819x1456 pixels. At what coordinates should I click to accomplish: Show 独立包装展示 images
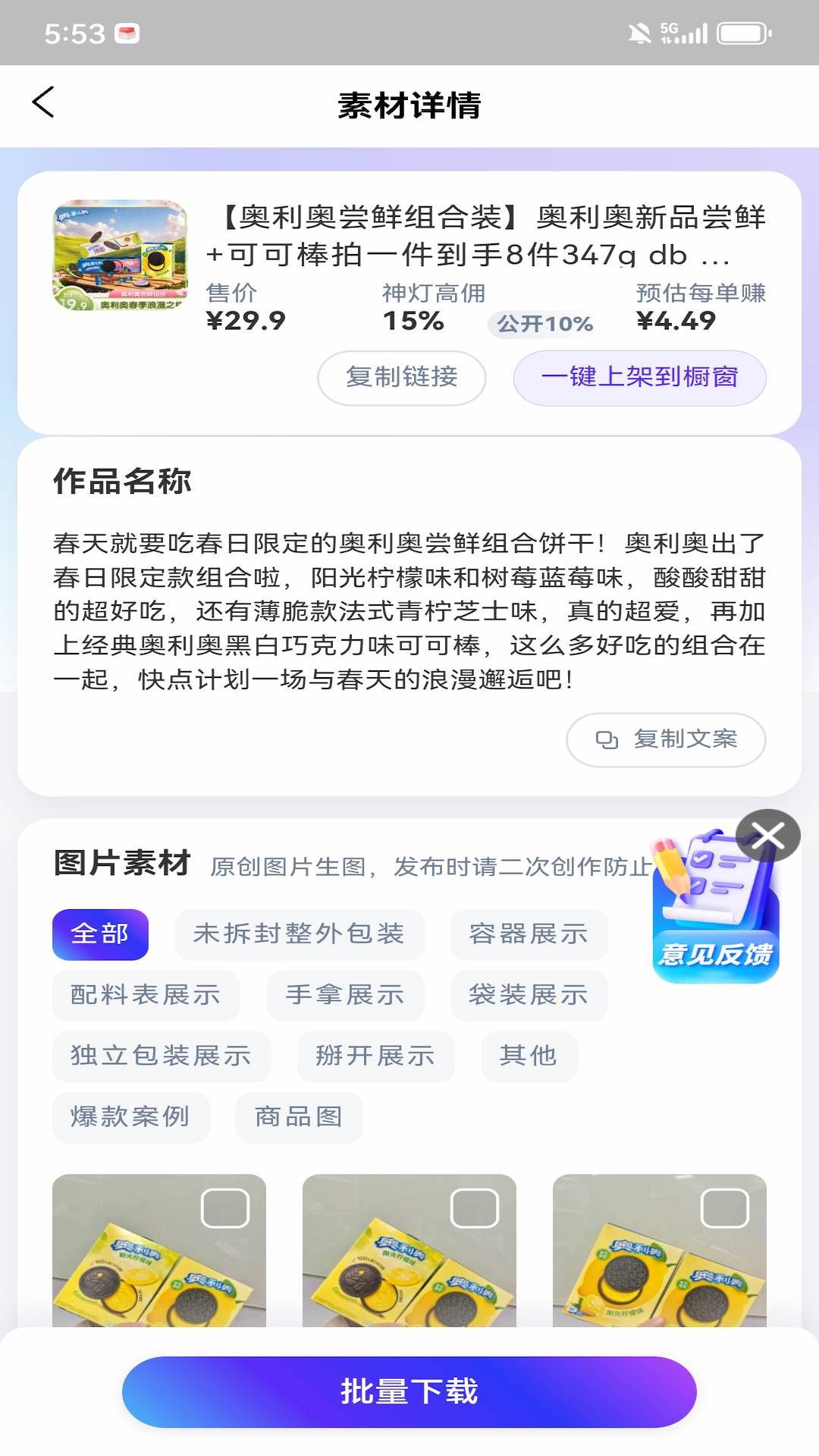click(161, 1056)
